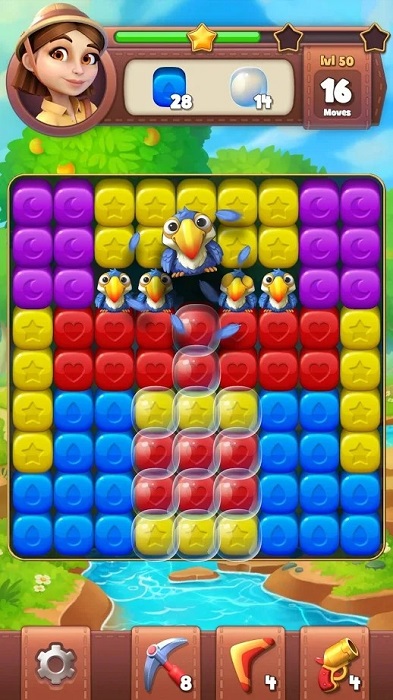
Task: Select the golden cannon booster
Action: [x=335, y=662]
